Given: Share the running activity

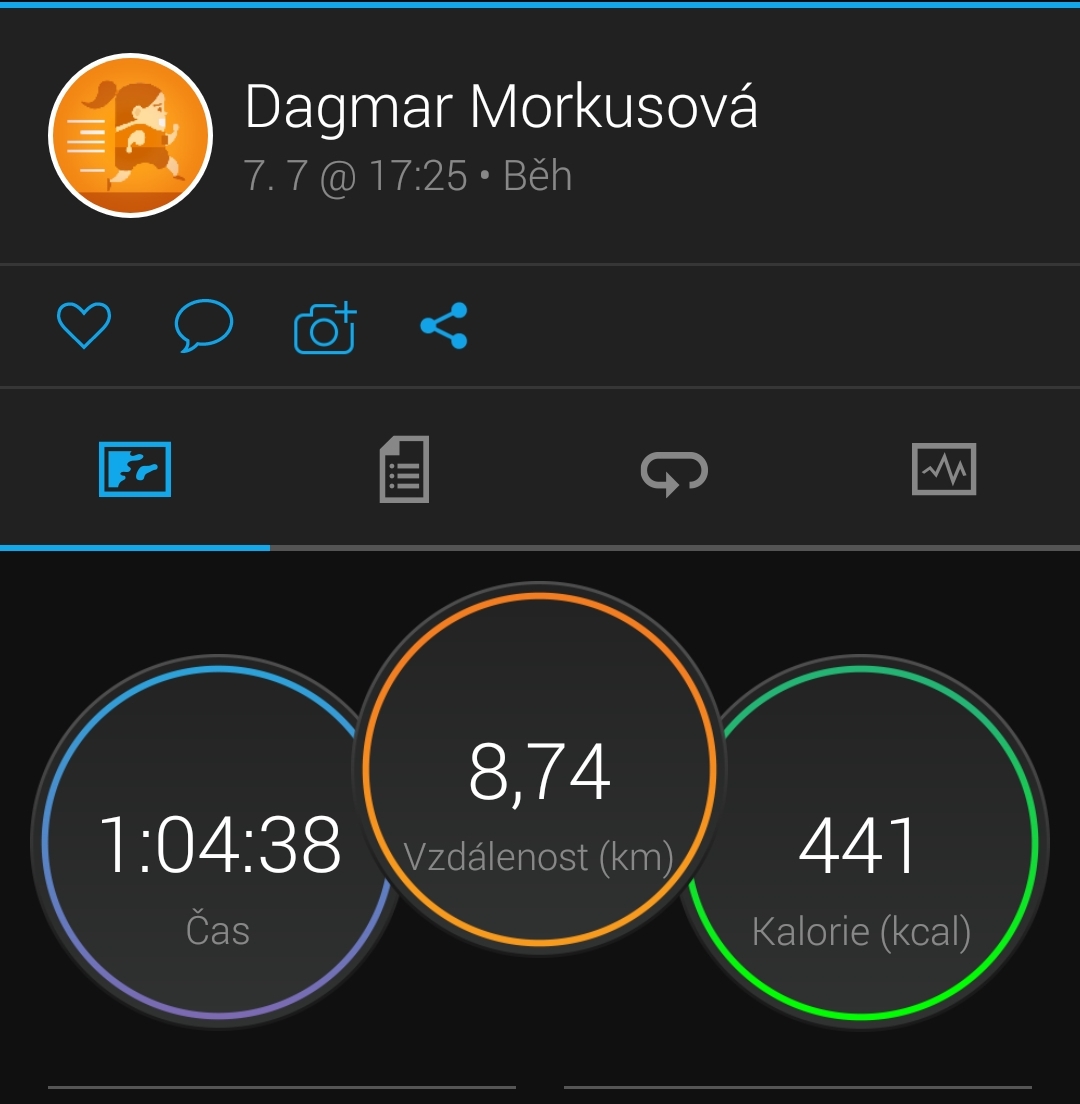Looking at the screenshot, I should (x=444, y=326).
